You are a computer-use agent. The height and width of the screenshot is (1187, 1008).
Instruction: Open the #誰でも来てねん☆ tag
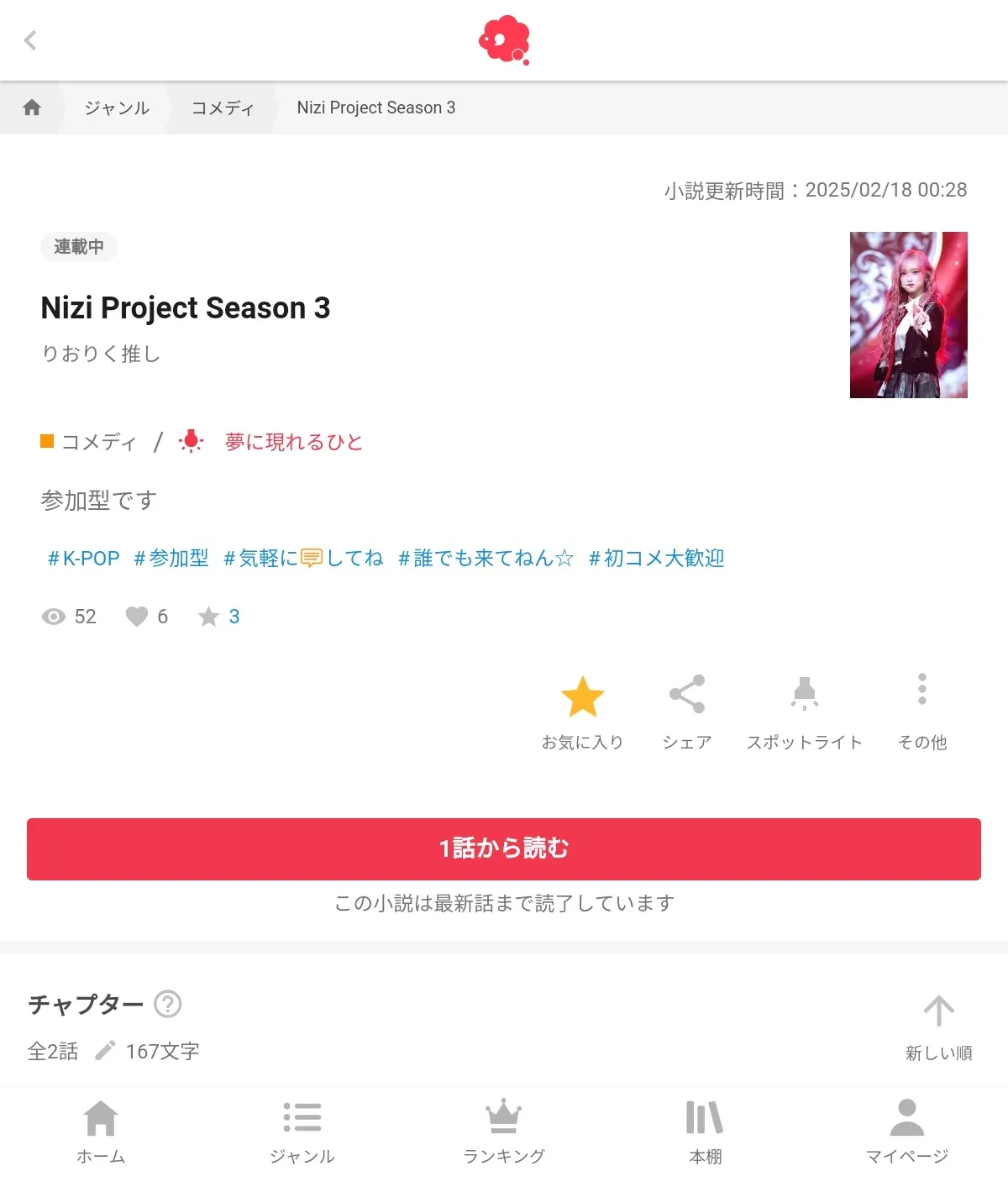pyautogui.click(x=486, y=559)
